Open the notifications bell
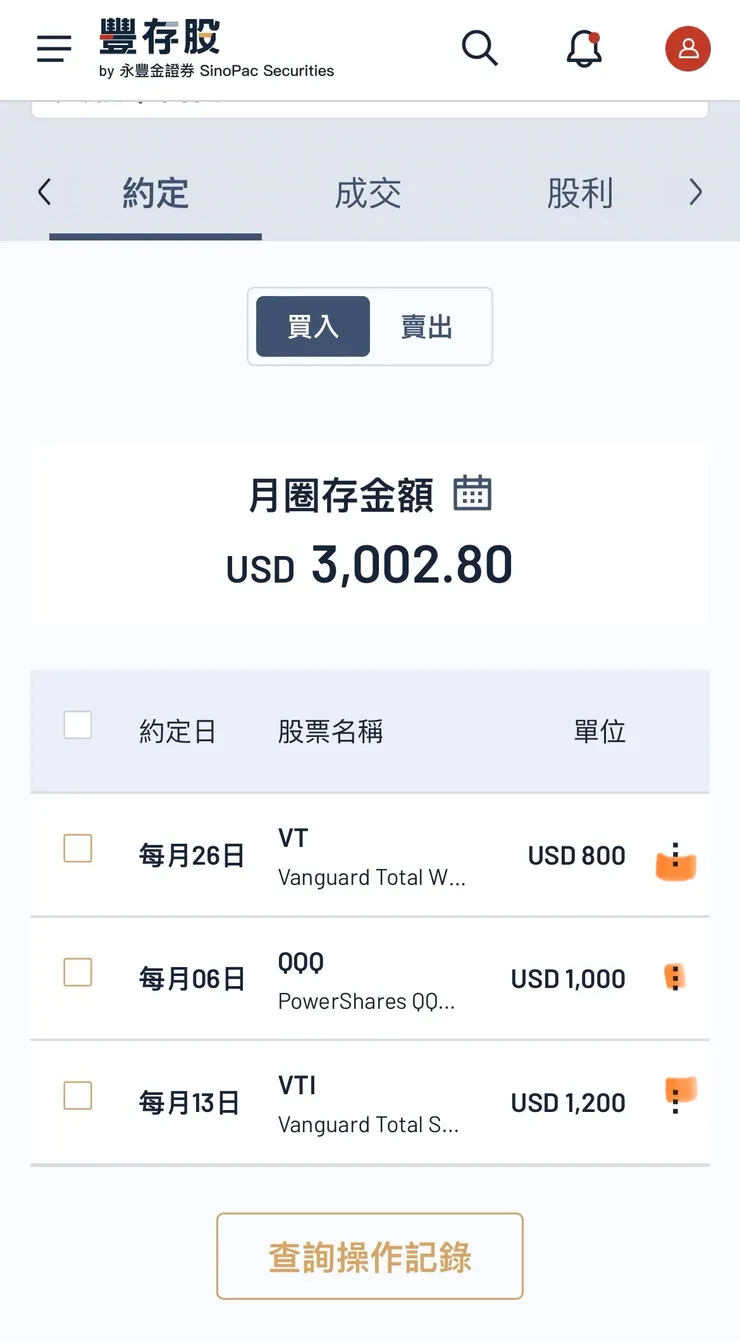 [584, 49]
